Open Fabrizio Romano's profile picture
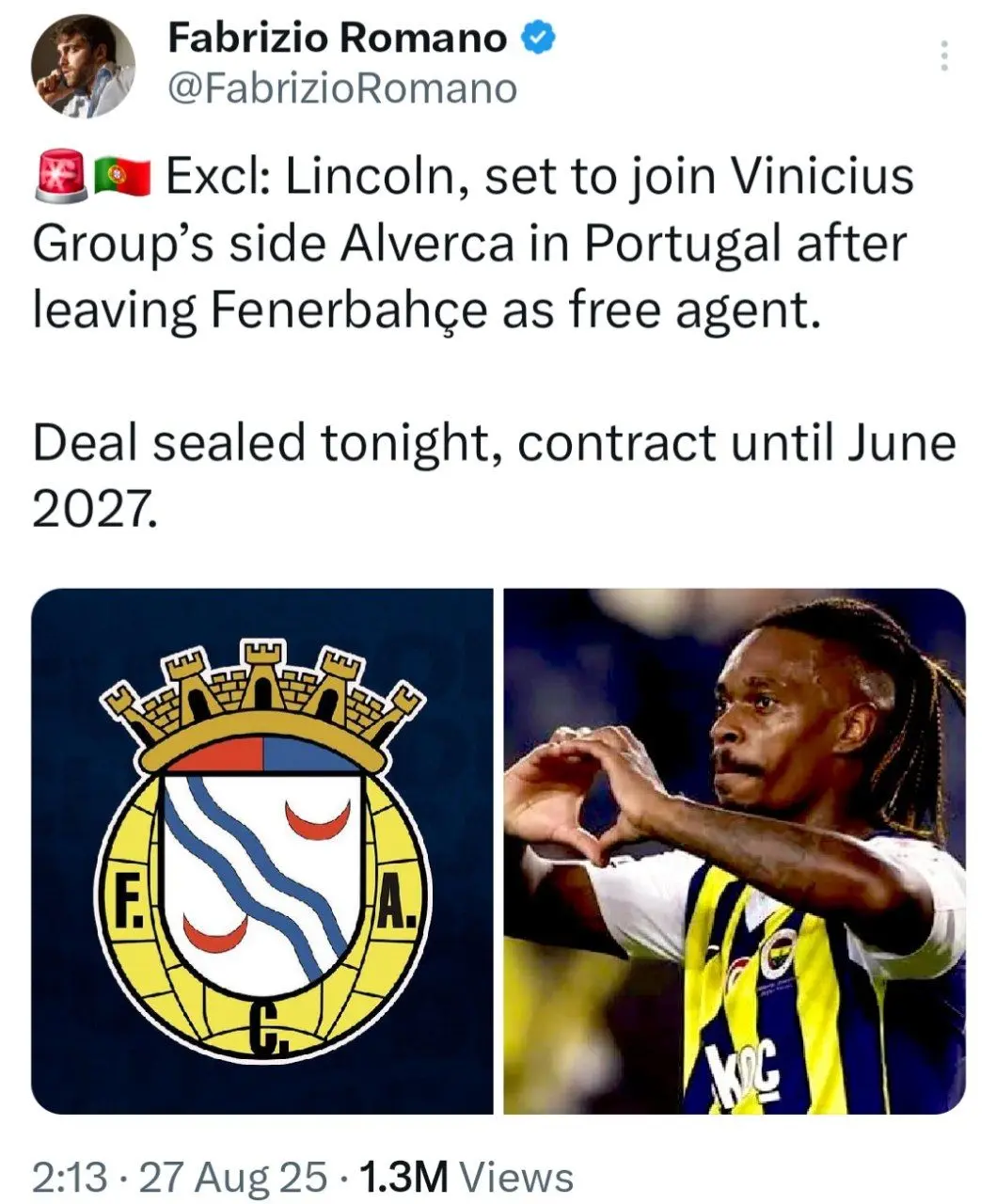 click(x=84, y=66)
